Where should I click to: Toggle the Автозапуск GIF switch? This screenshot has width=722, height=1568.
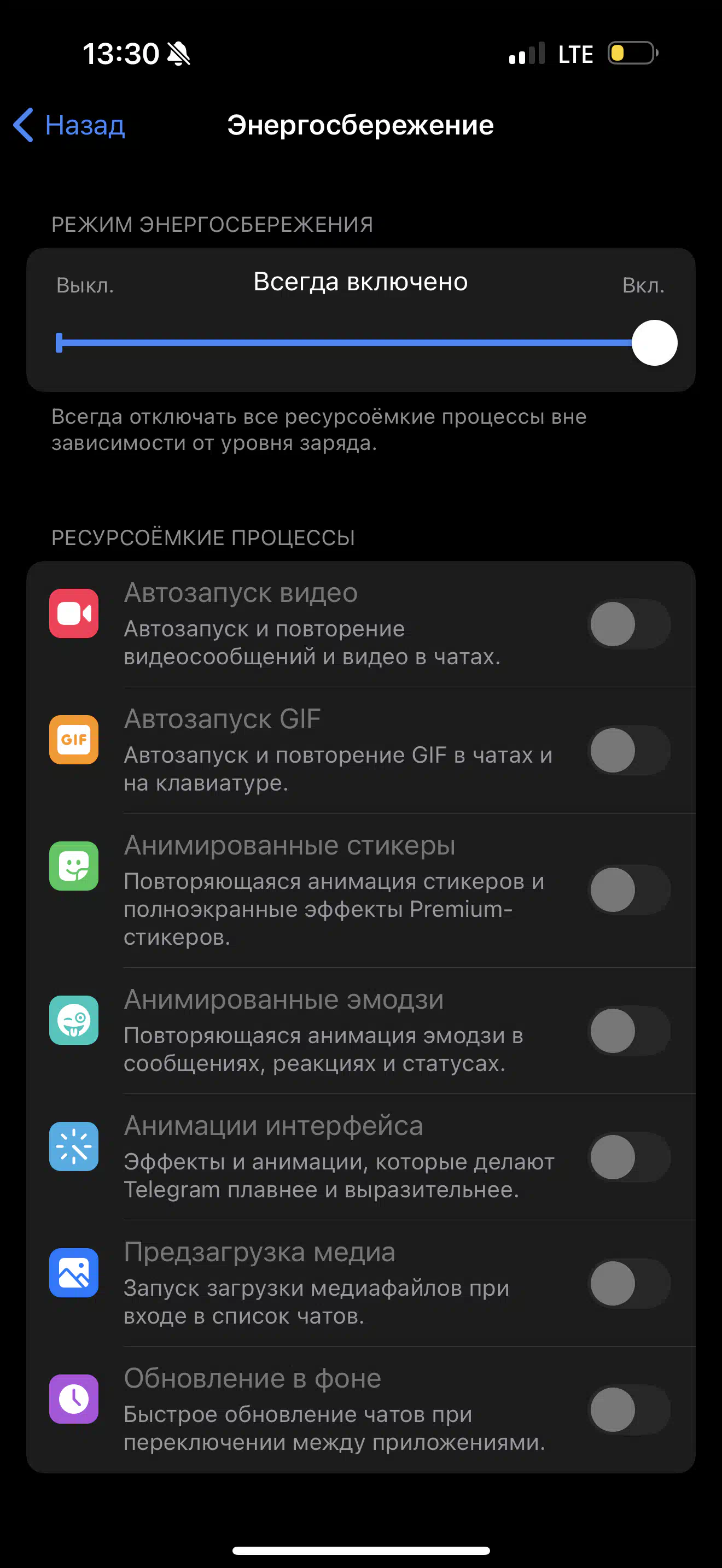630,751
